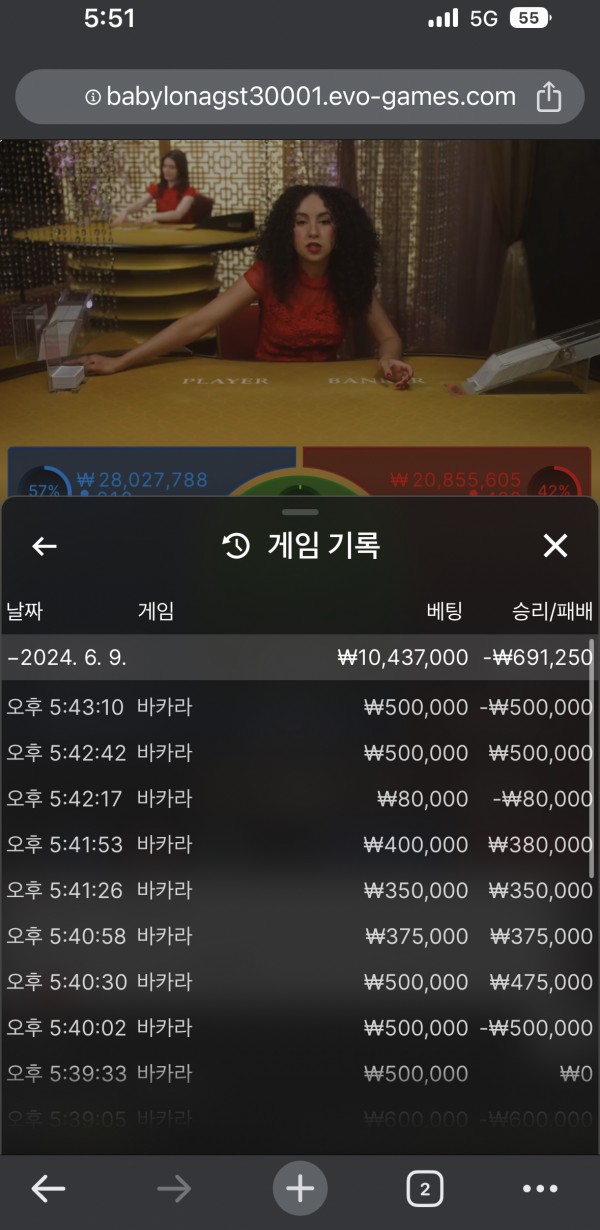Go back in the browser
This screenshot has height=1230, width=600.
[x=48, y=1189]
